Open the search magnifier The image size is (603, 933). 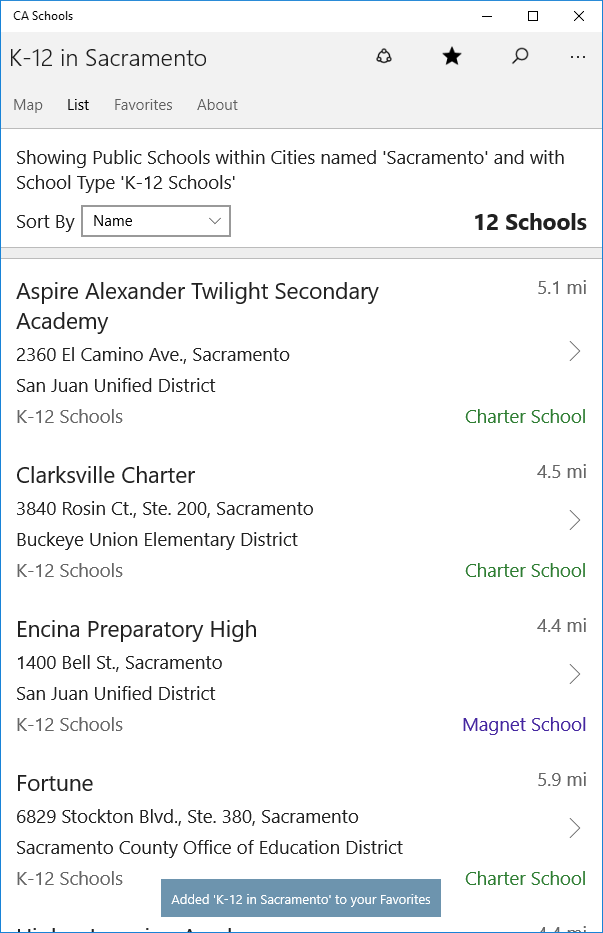tap(520, 57)
